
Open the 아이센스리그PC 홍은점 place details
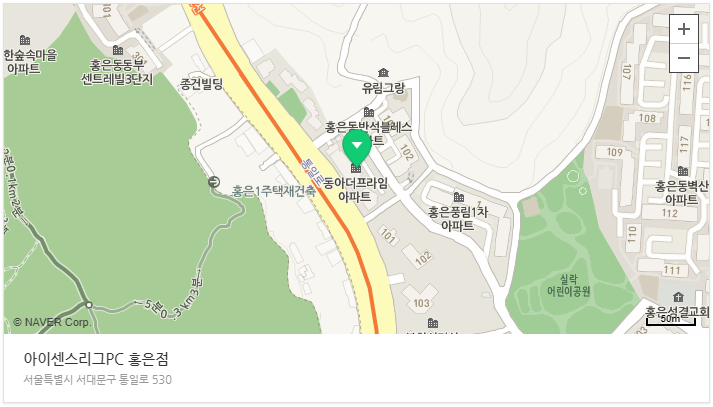click(95, 358)
